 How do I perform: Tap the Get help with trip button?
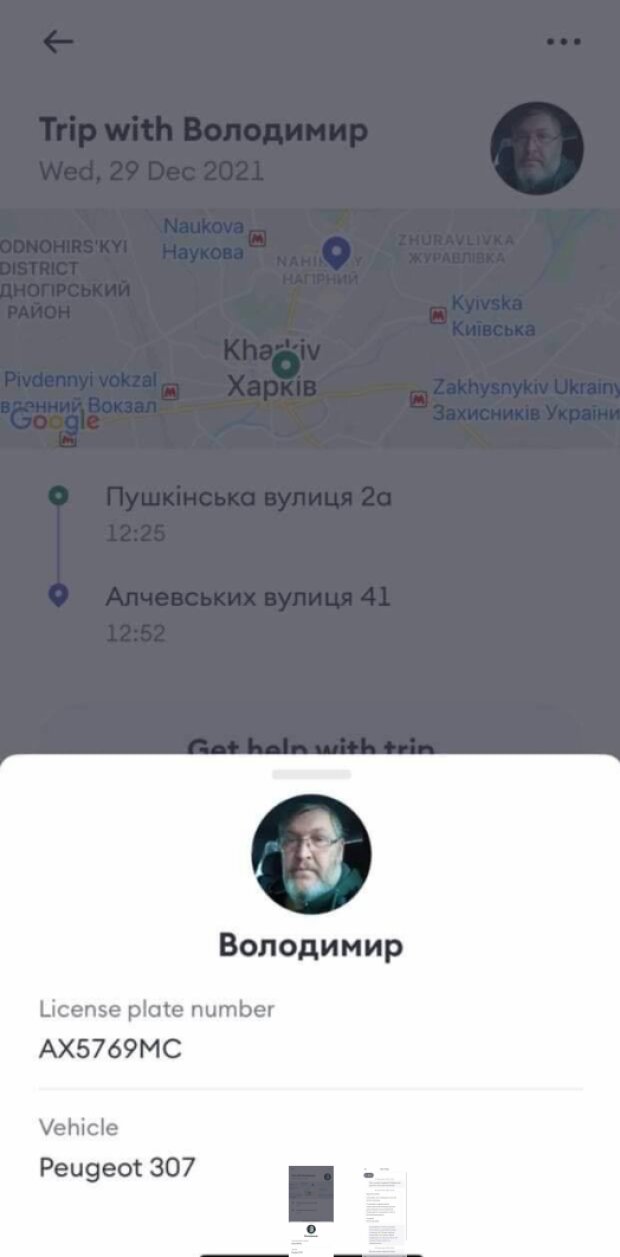tap(311, 745)
